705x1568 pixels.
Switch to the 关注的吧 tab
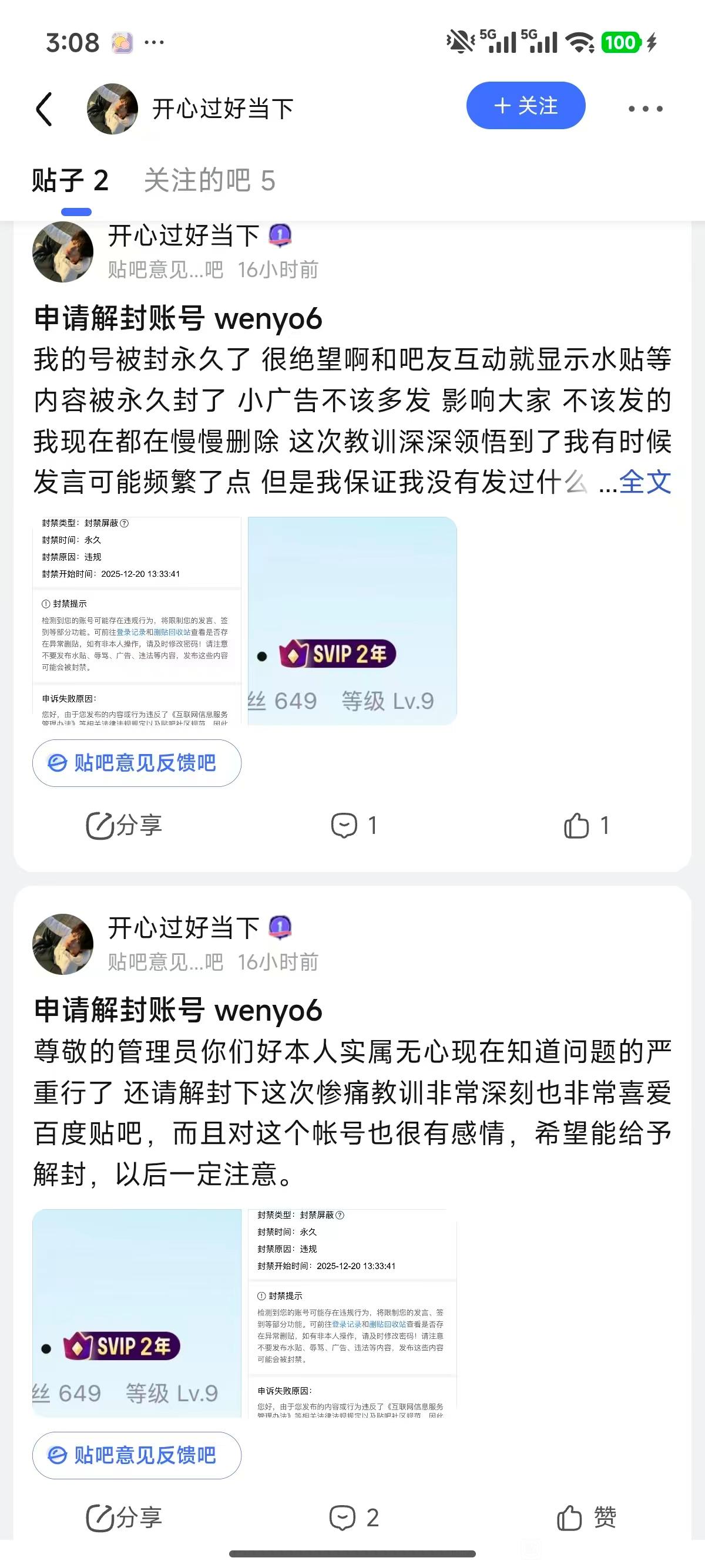point(209,181)
